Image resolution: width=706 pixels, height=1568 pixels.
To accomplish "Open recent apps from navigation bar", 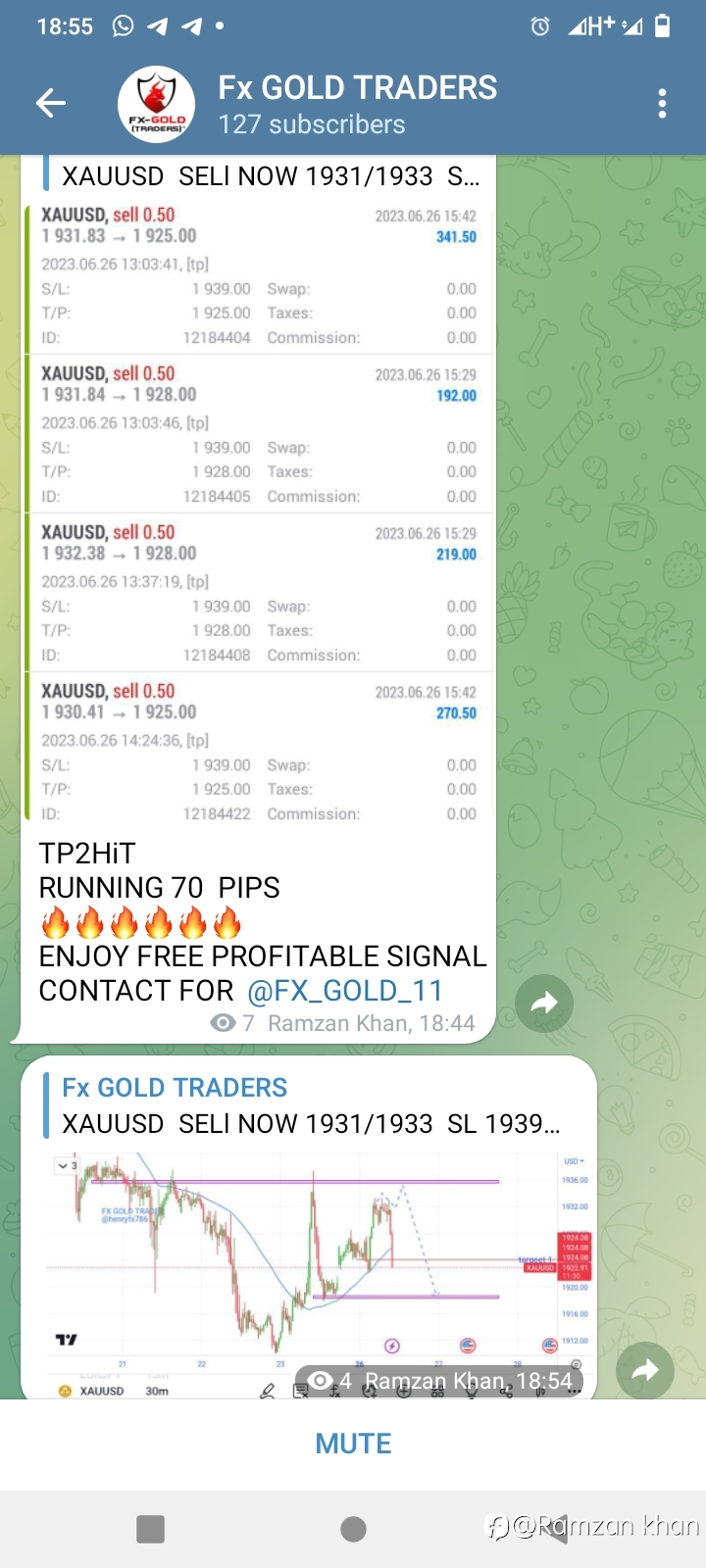I will coord(150,1529).
